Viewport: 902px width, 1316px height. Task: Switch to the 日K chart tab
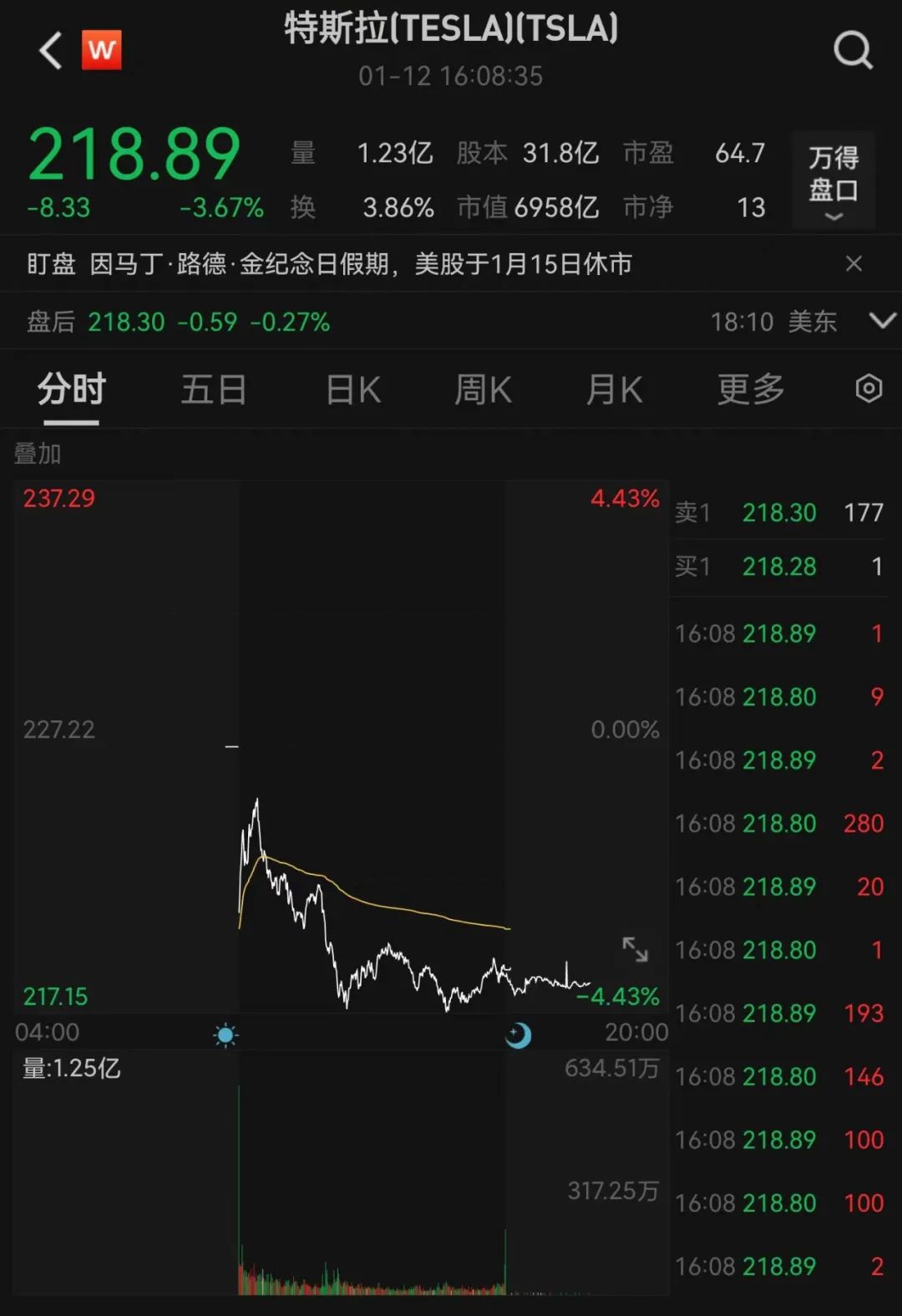pyautogui.click(x=353, y=389)
